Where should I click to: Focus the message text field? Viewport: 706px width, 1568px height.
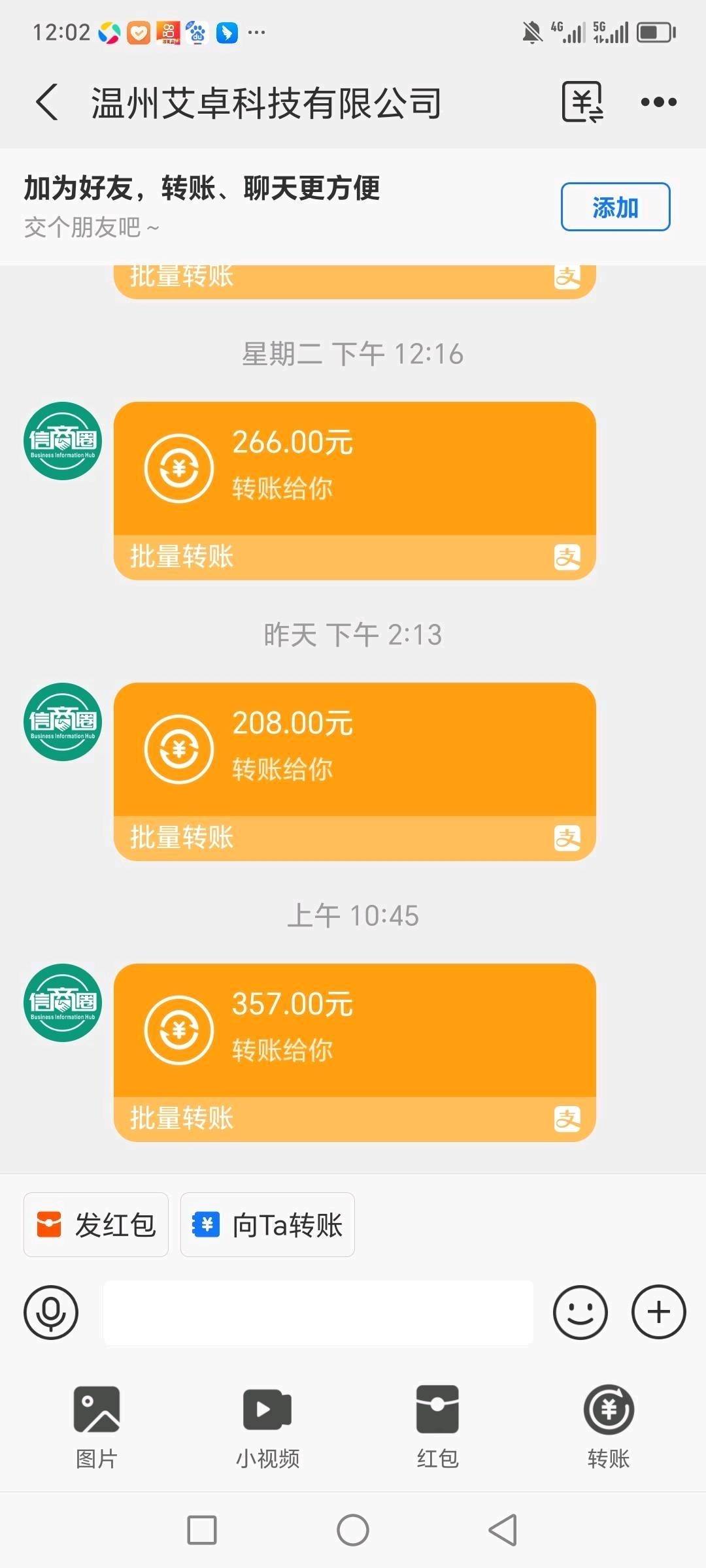318,1313
